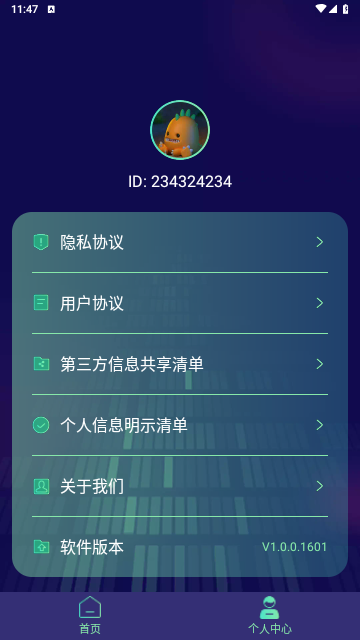Check the 软件版本 software version row
The height and width of the screenshot is (640, 360).
click(x=180, y=547)
